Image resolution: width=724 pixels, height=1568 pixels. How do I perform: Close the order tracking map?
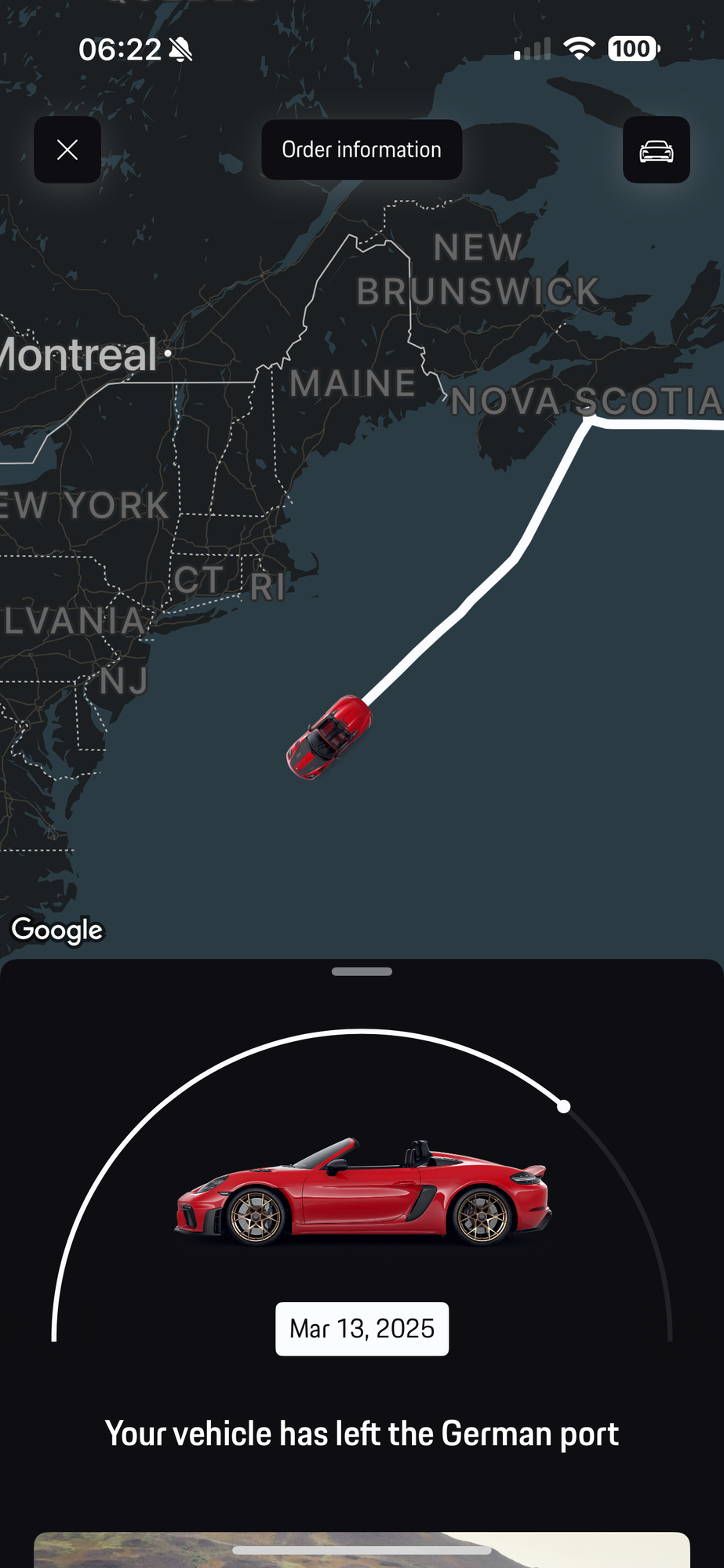(67, 150)
